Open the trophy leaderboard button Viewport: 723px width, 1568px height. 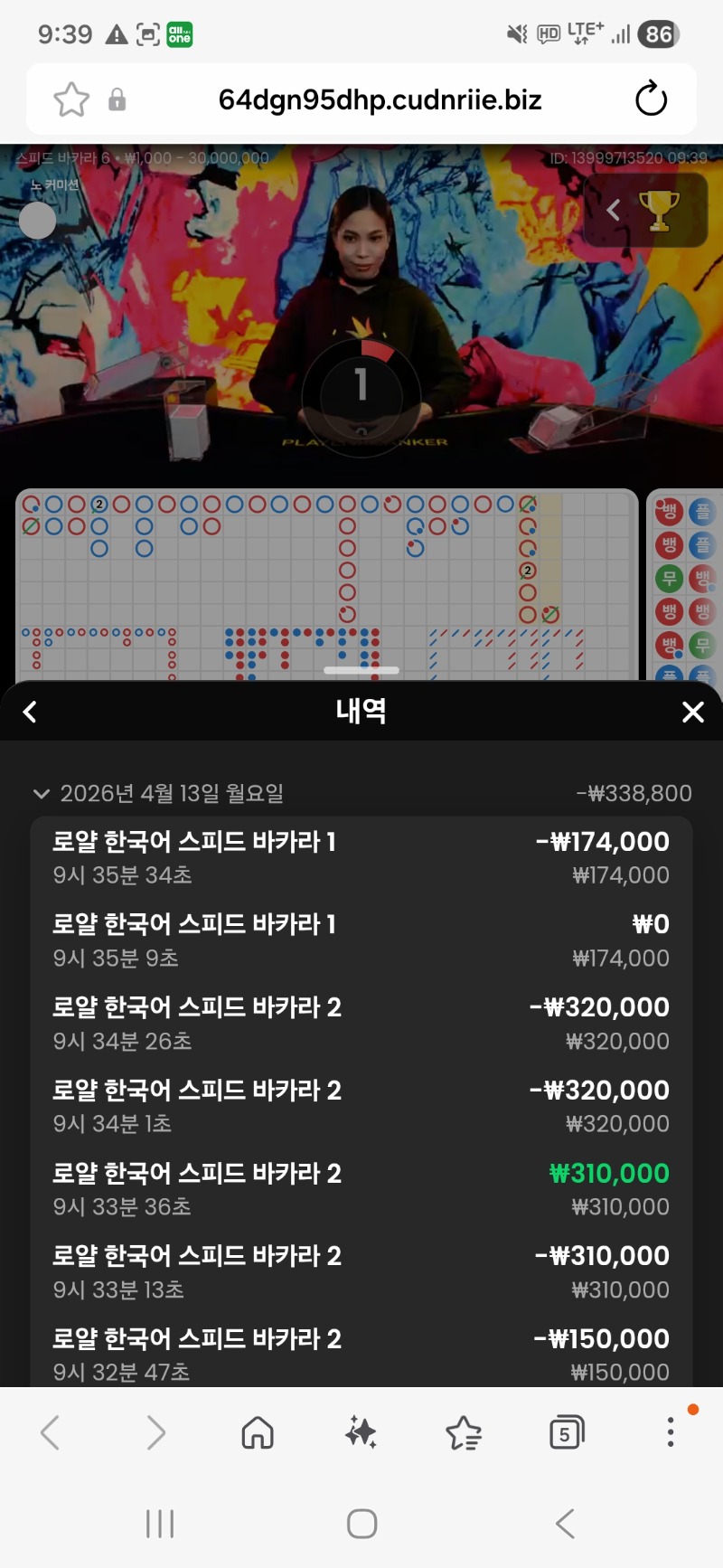click(659, 211)
